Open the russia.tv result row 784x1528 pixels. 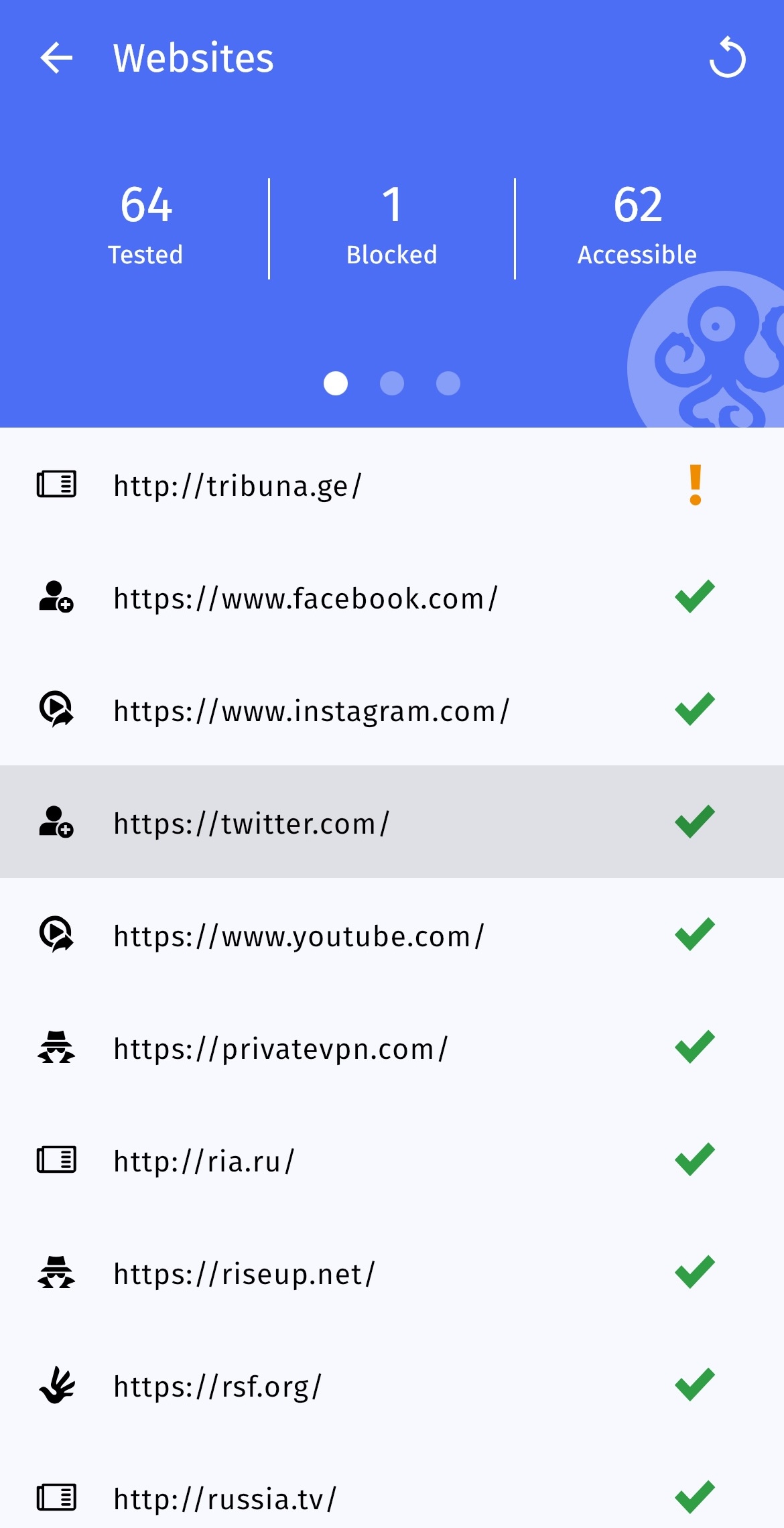(x=392, y=1499)
